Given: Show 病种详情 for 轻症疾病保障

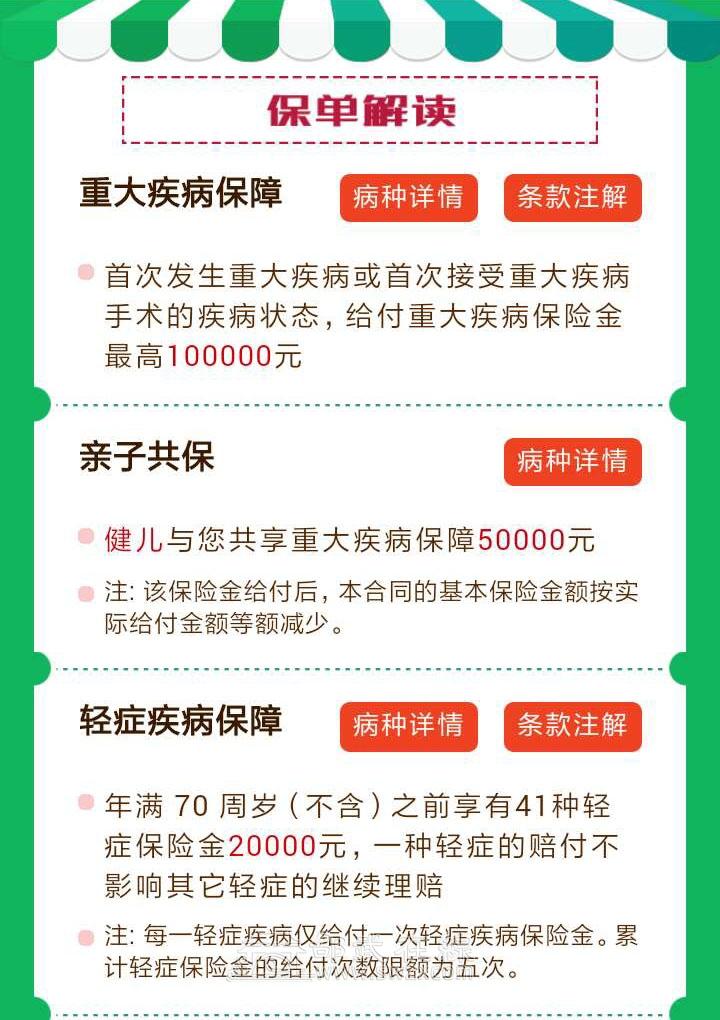Looking at the screenshot, I should pos(408,726).
